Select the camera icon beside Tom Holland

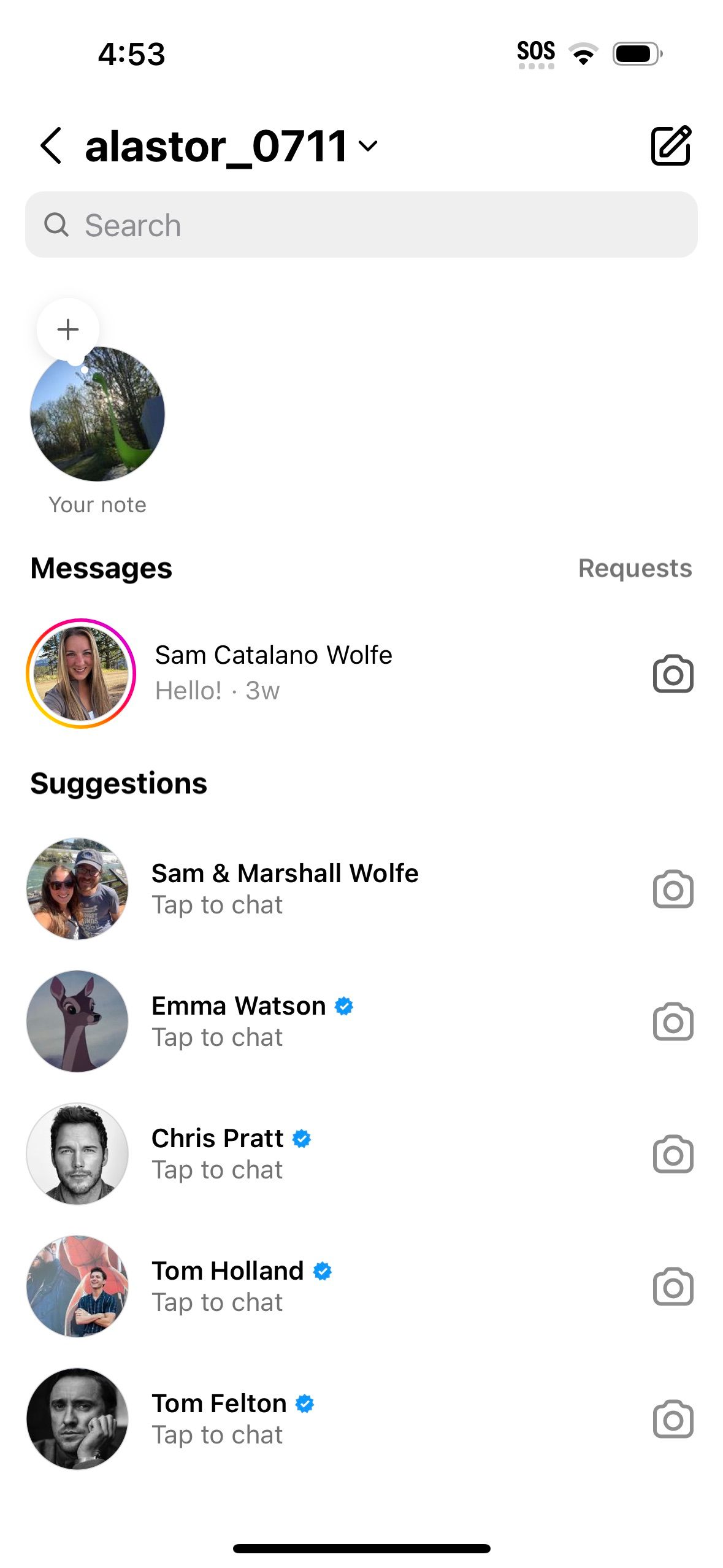[672, 1287]
